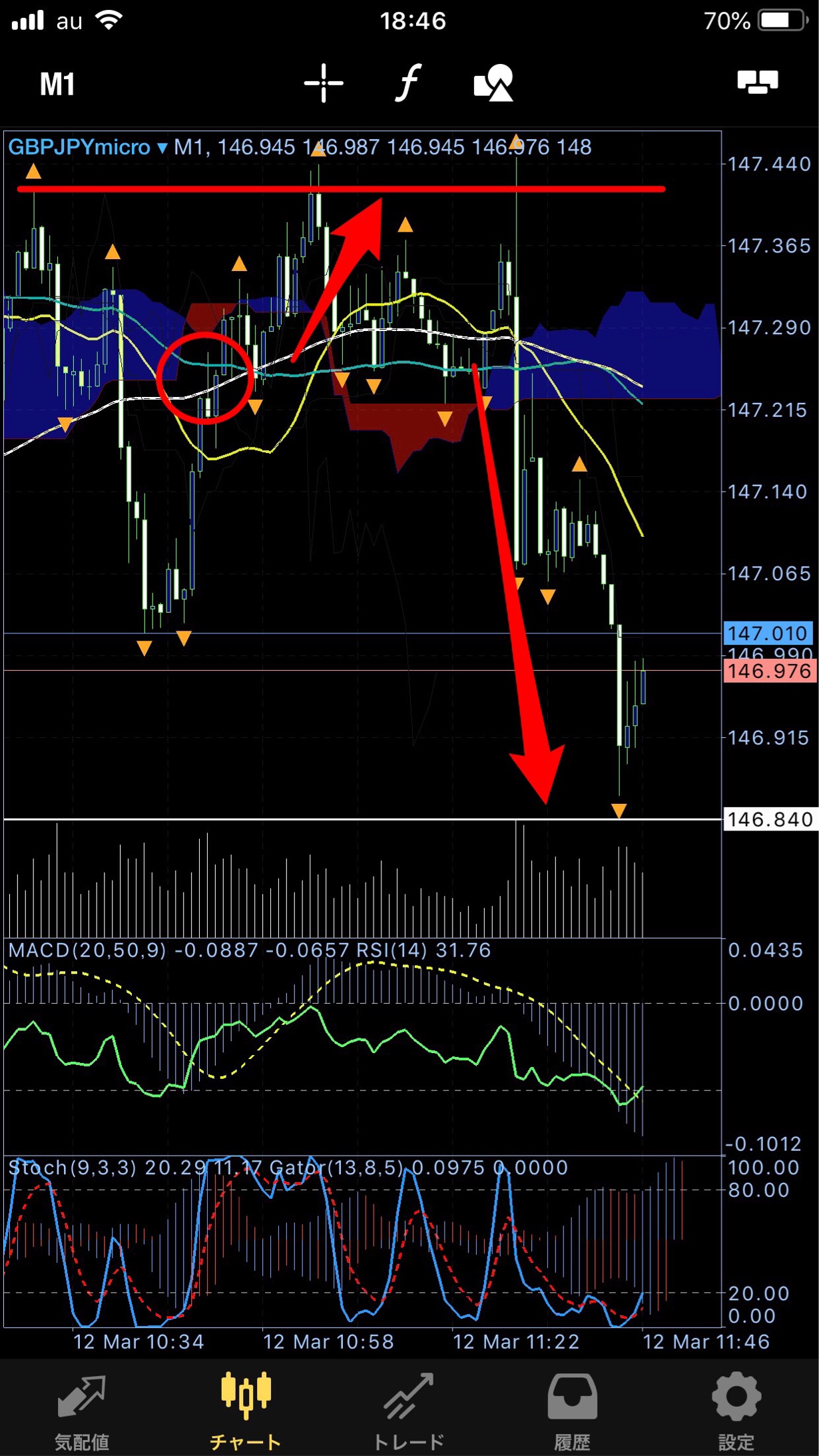Open the indicators list
This screenshot has width=819, height=1456.
pos(408,83)
